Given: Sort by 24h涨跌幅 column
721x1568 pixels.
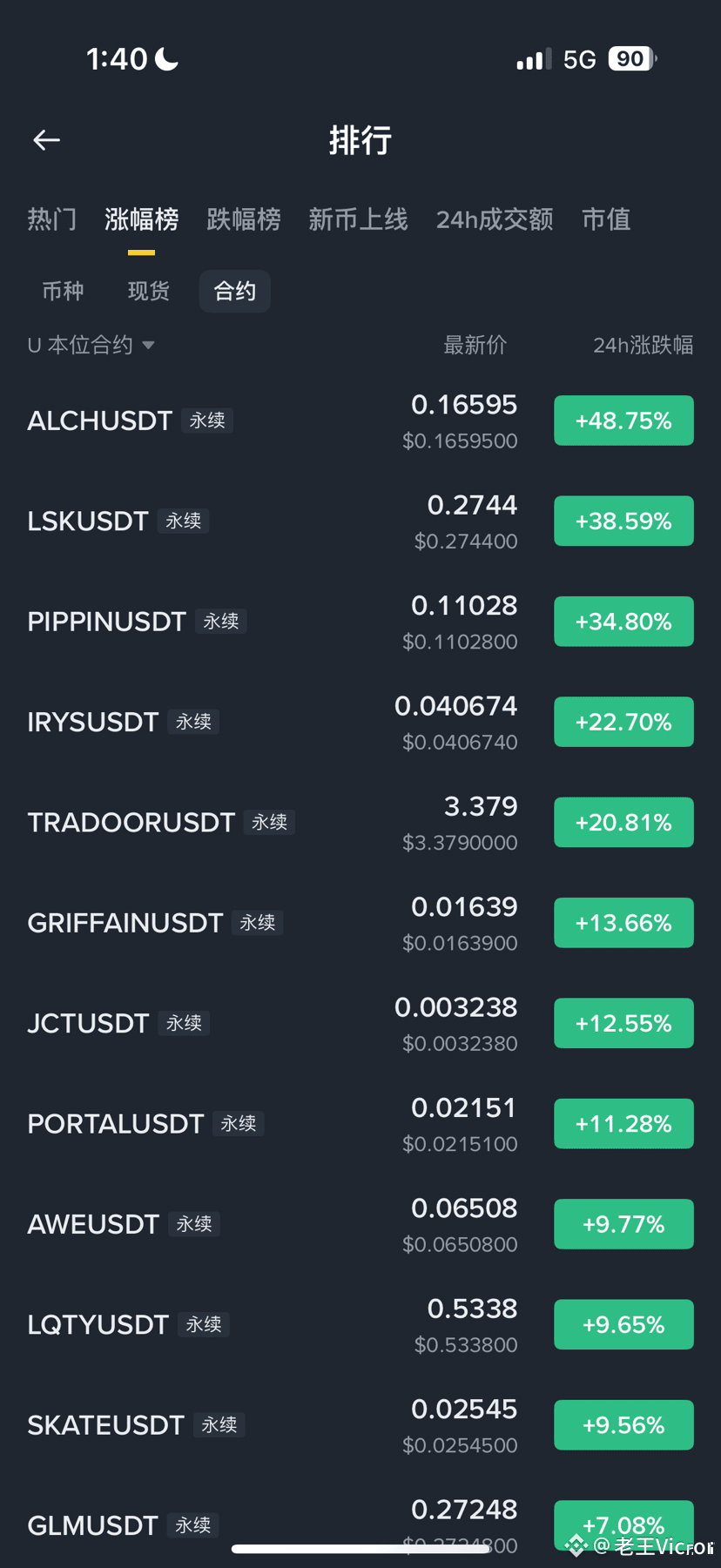Looking at the screenshot, I should coord(643,346).
